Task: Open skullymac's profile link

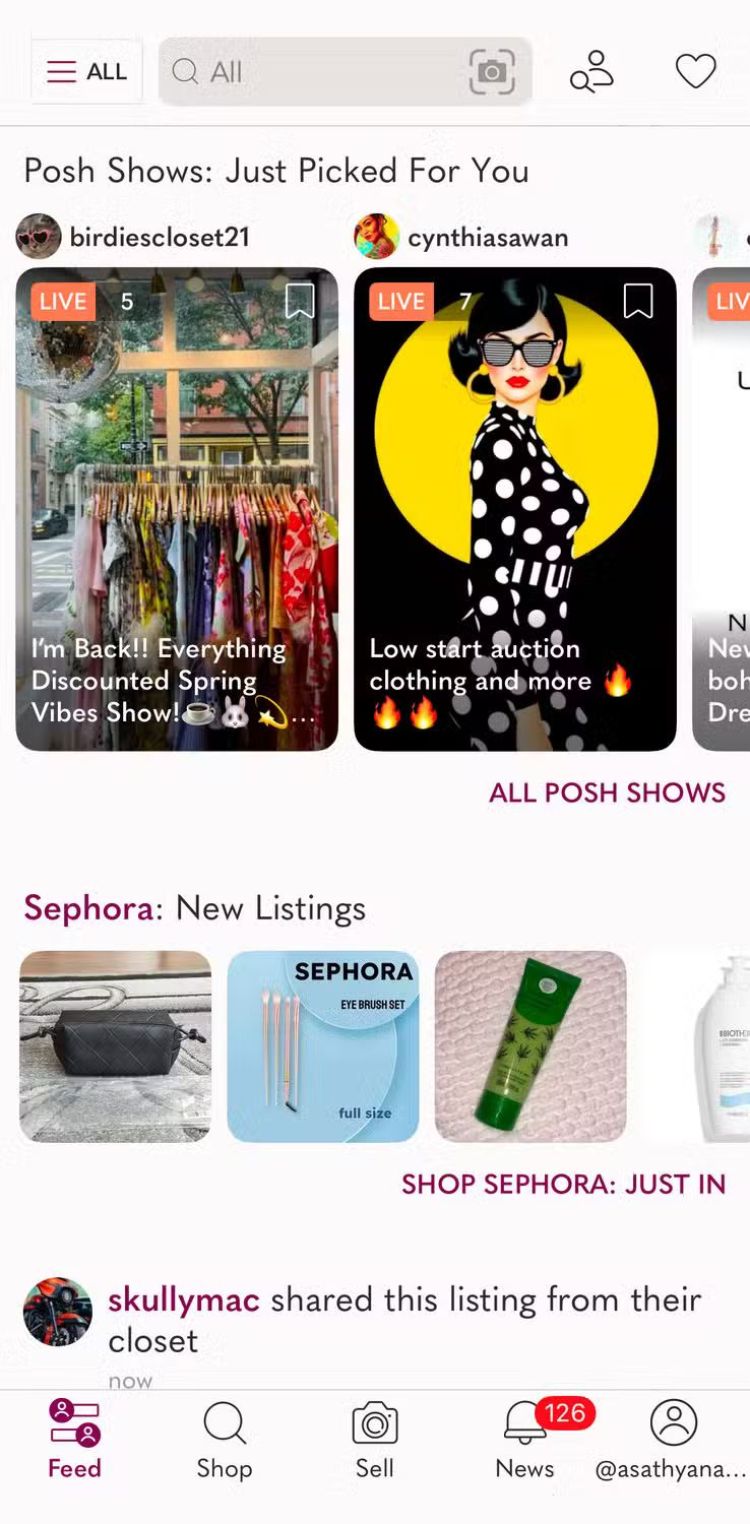Action: pos(183,1299)
